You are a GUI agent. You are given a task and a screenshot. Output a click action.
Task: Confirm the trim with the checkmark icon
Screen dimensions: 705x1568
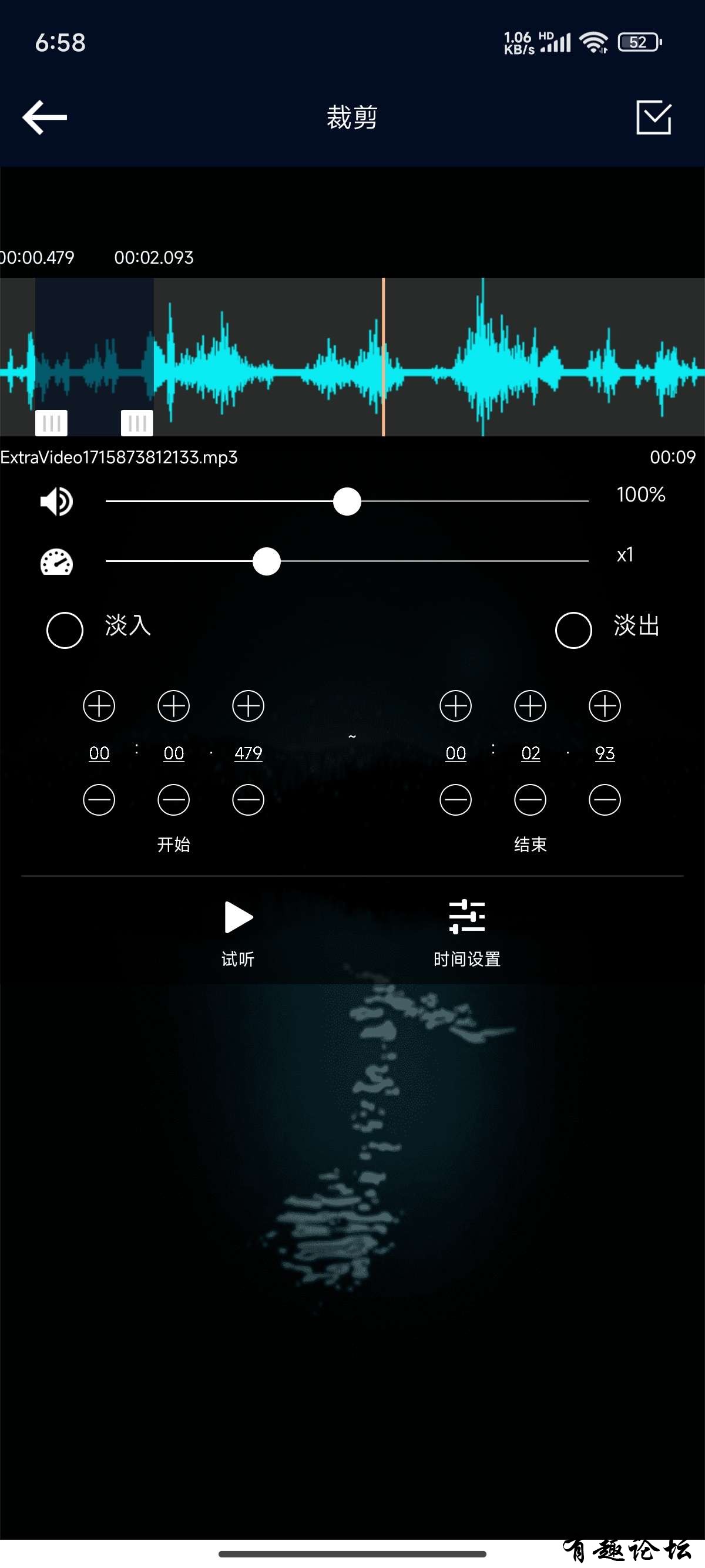click(x=653, y=117)
